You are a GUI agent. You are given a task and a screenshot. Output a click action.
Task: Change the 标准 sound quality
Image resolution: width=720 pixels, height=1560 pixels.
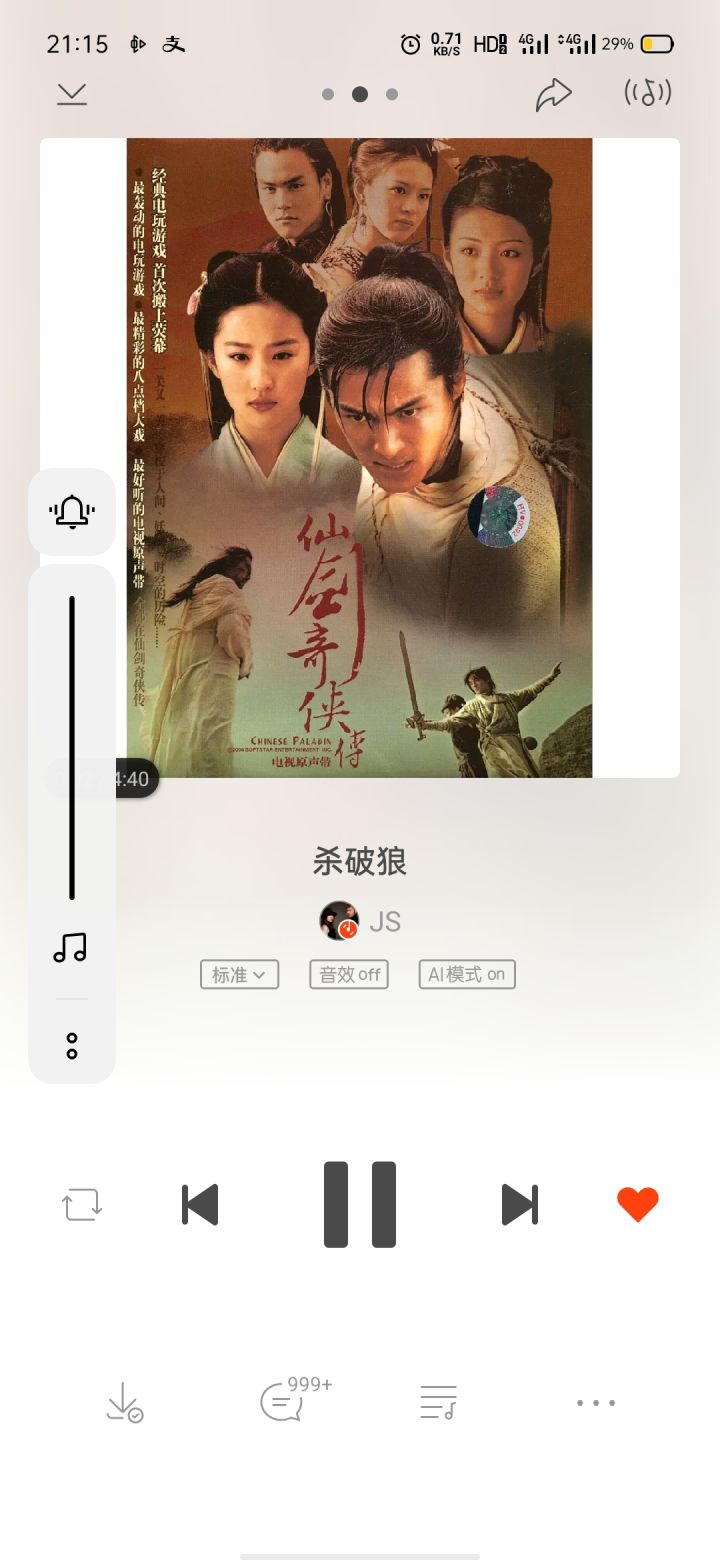coord(239,974)
